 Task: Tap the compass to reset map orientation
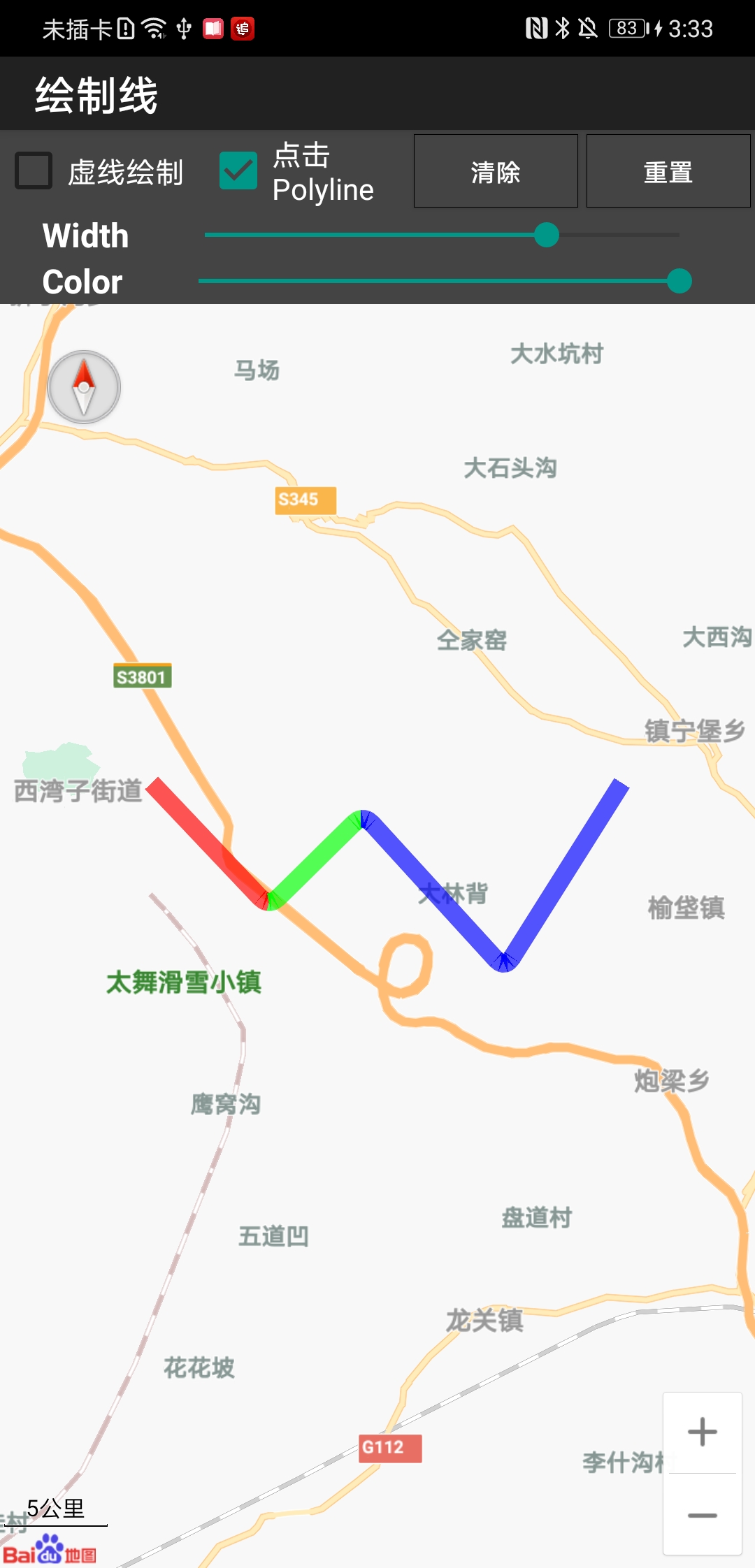tap(84, 387)
